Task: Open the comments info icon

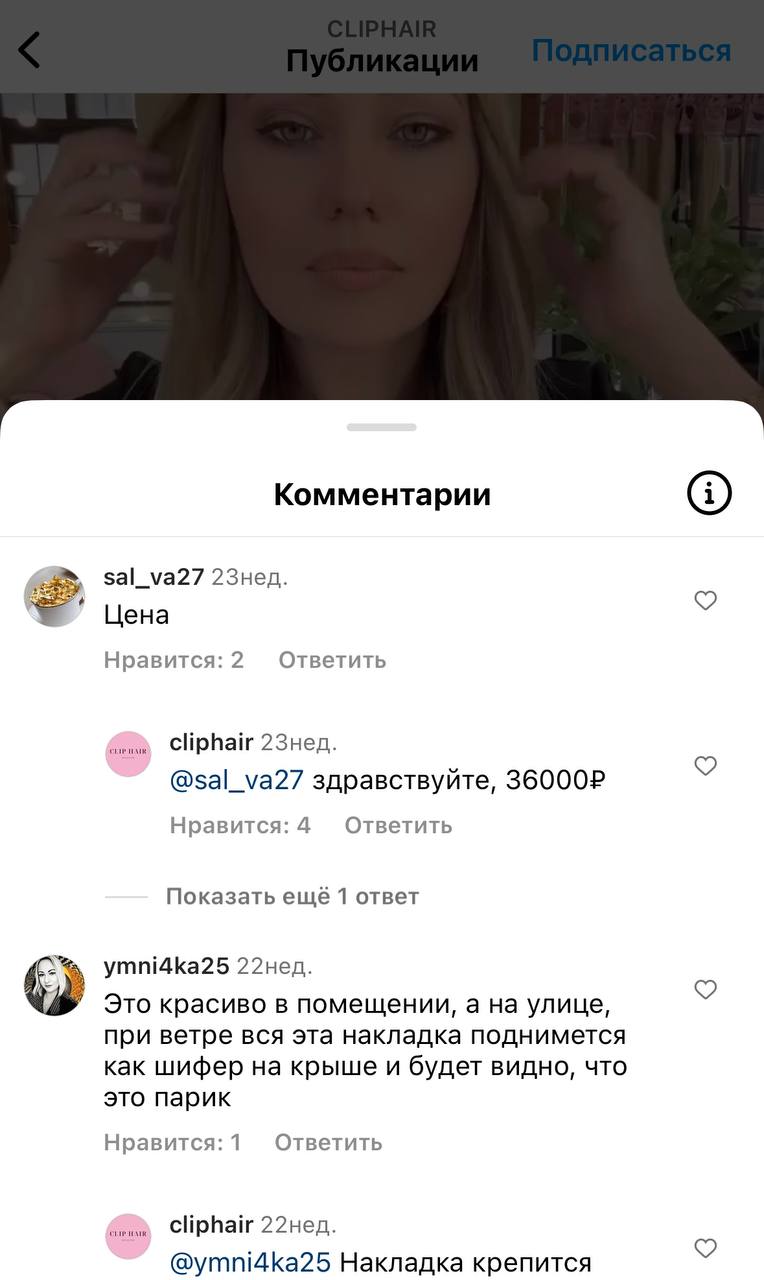Action: (x=709, y=493)
